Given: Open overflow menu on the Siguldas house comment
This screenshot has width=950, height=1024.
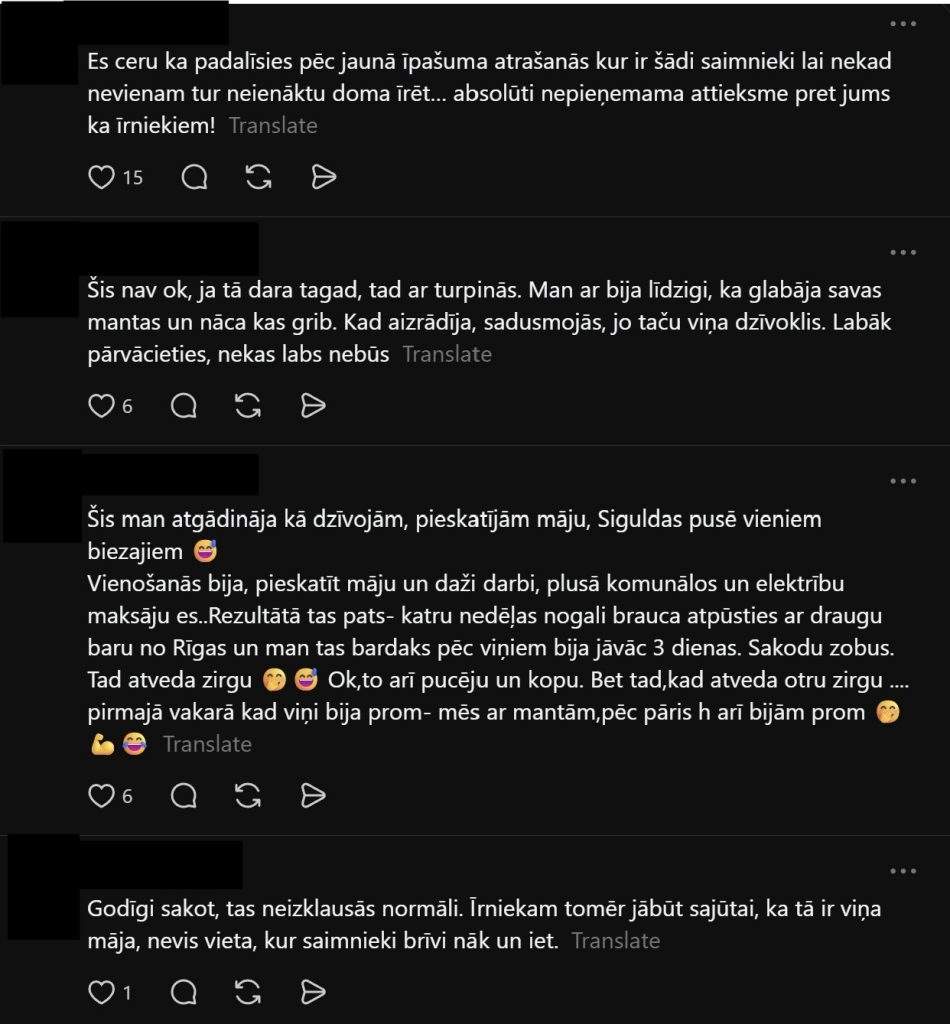Looking at the screenshot, I should click(903, 481).
